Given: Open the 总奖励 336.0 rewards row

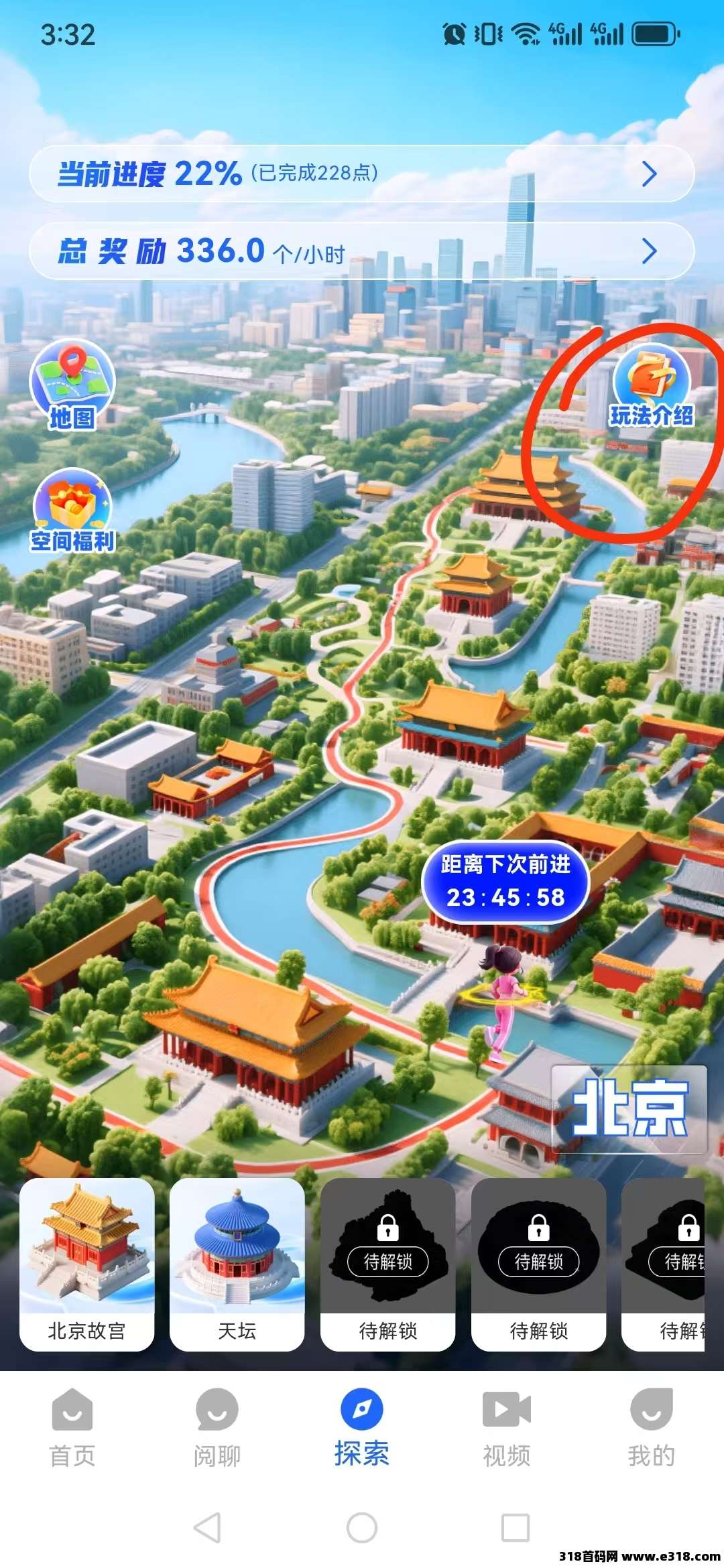Looking at the screenshot, I should point(361,251).
